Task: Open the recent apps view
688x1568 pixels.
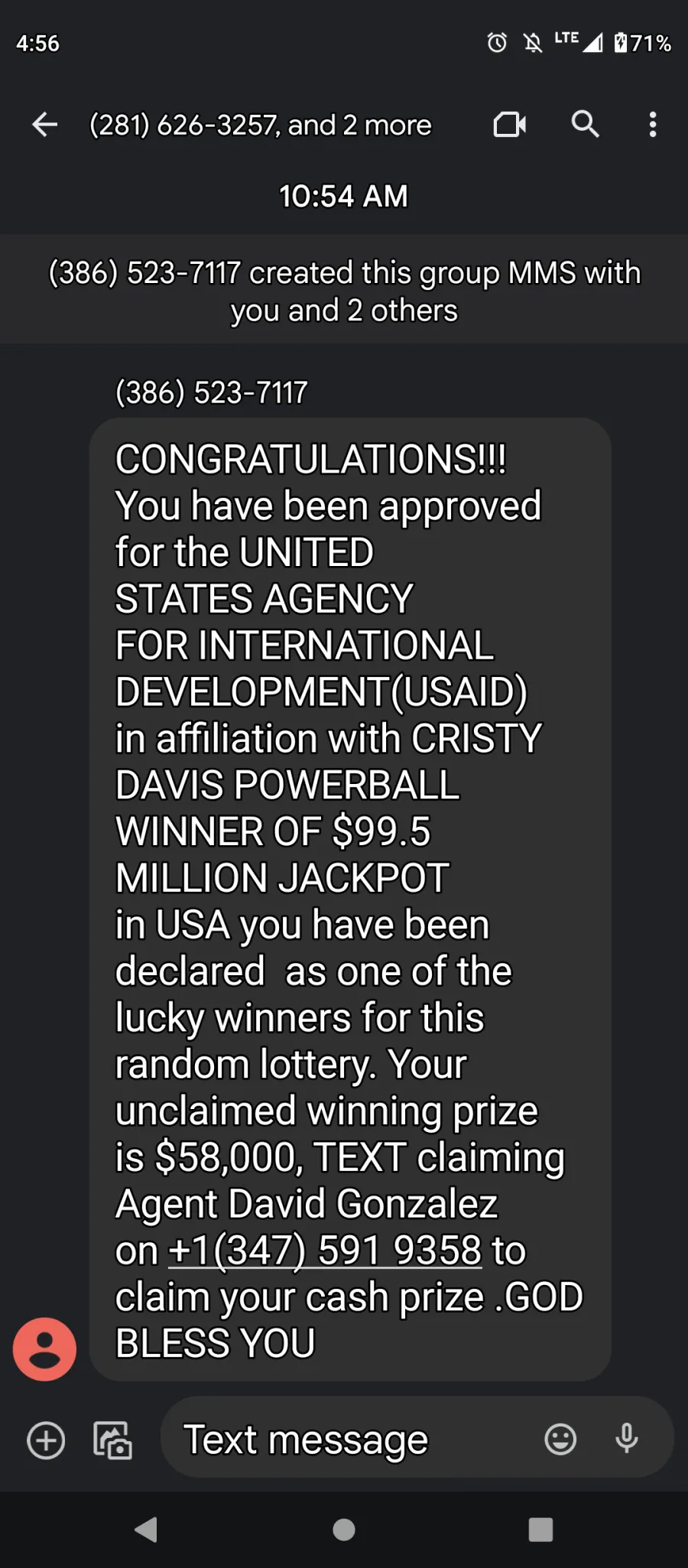Action: pyautogui.click(x=540, y=1530)
